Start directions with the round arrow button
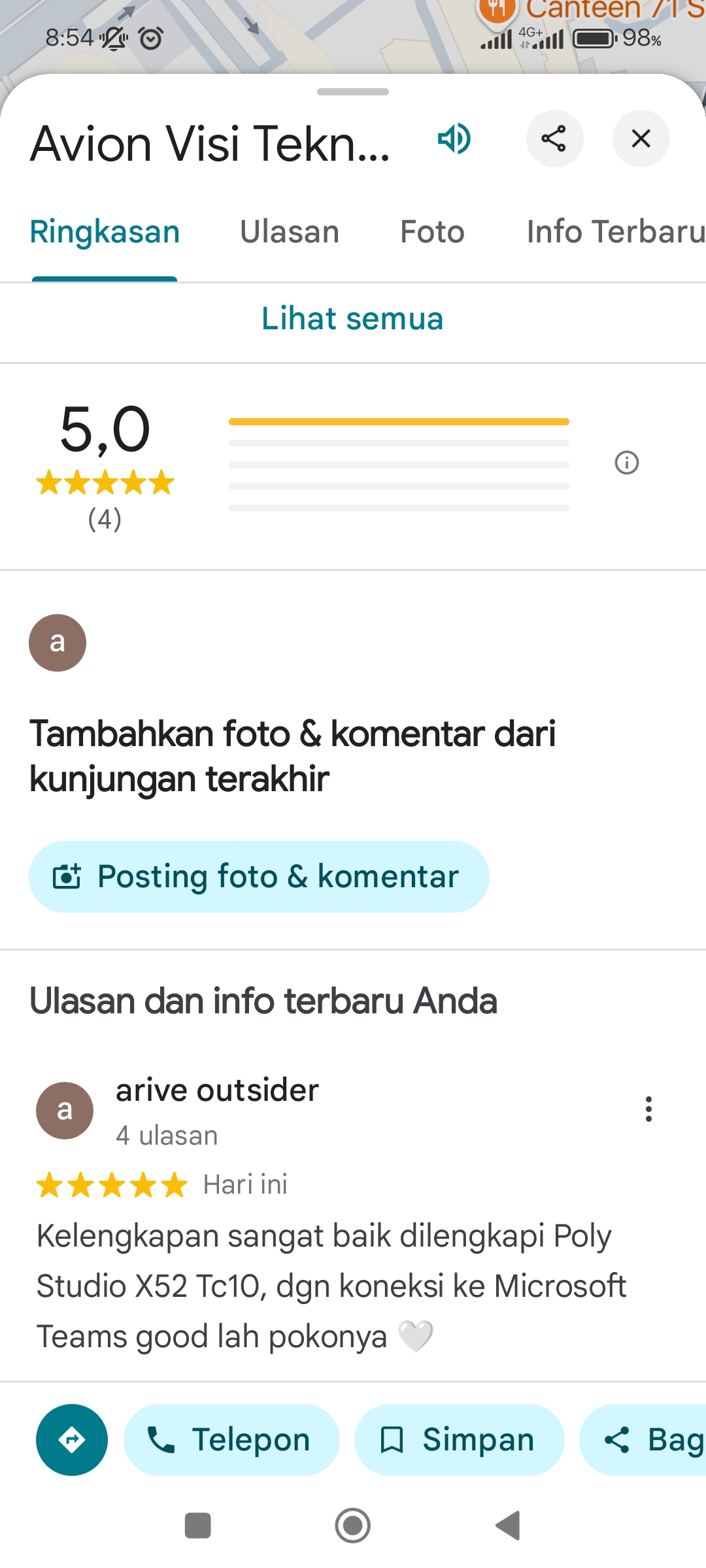The image size is (706, 1568). tap(72, 1439)
